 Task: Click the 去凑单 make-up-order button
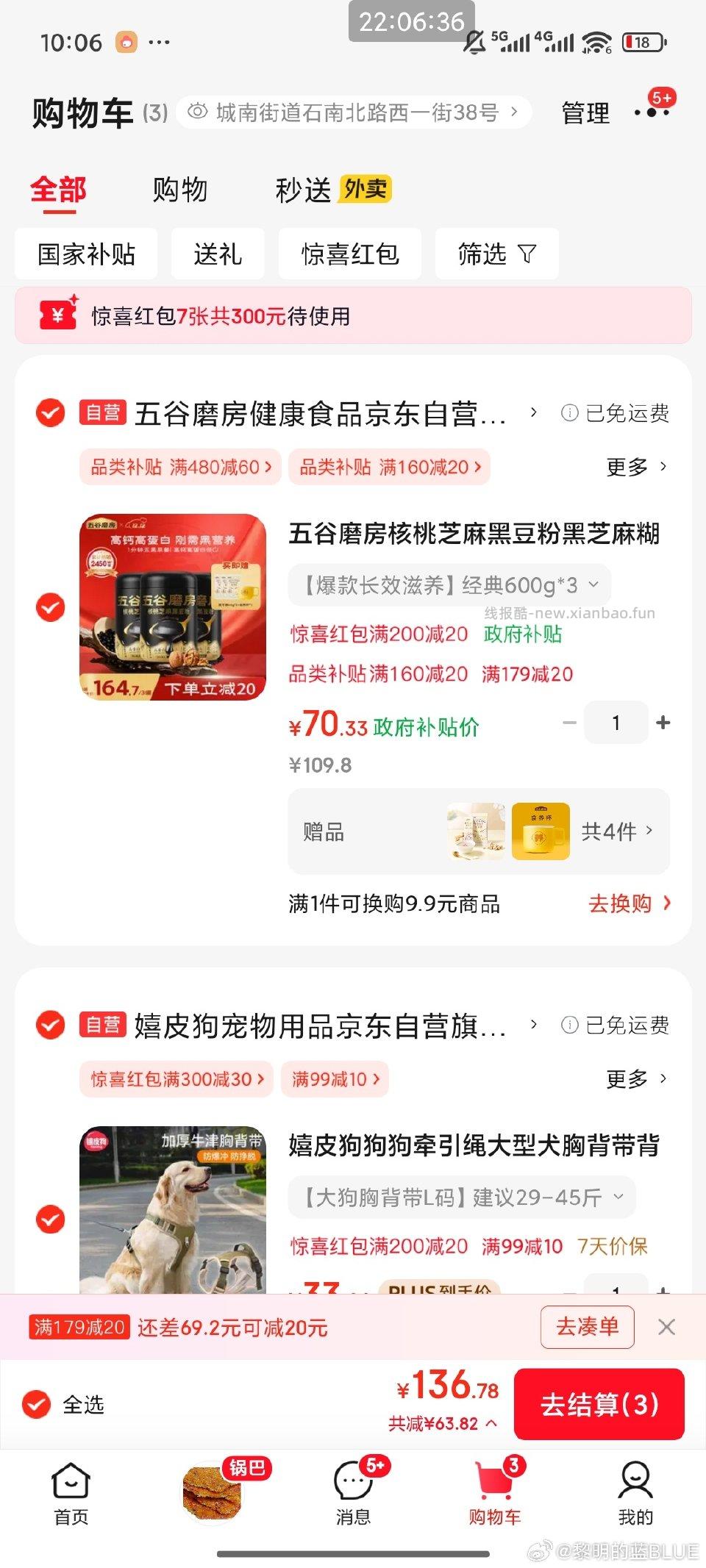coord(586,1327)
